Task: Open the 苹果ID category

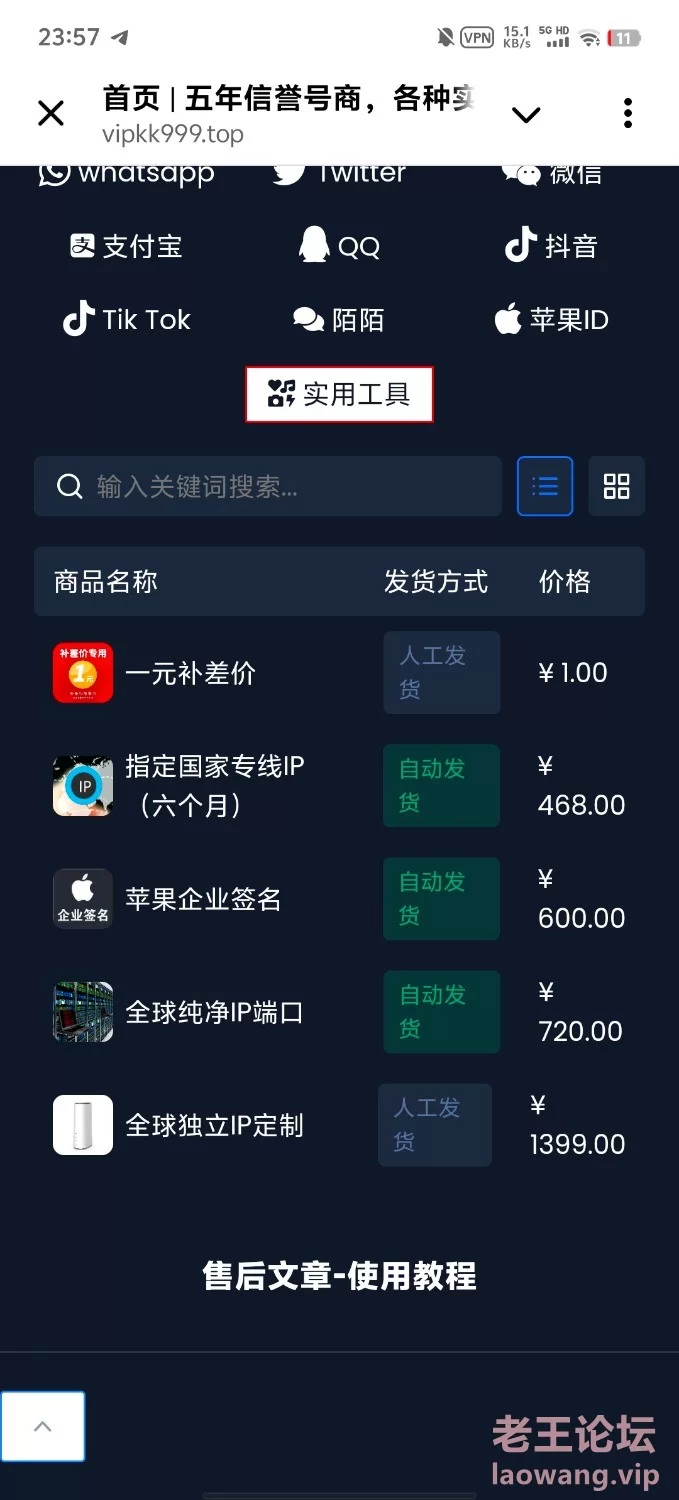Action: 551,320
